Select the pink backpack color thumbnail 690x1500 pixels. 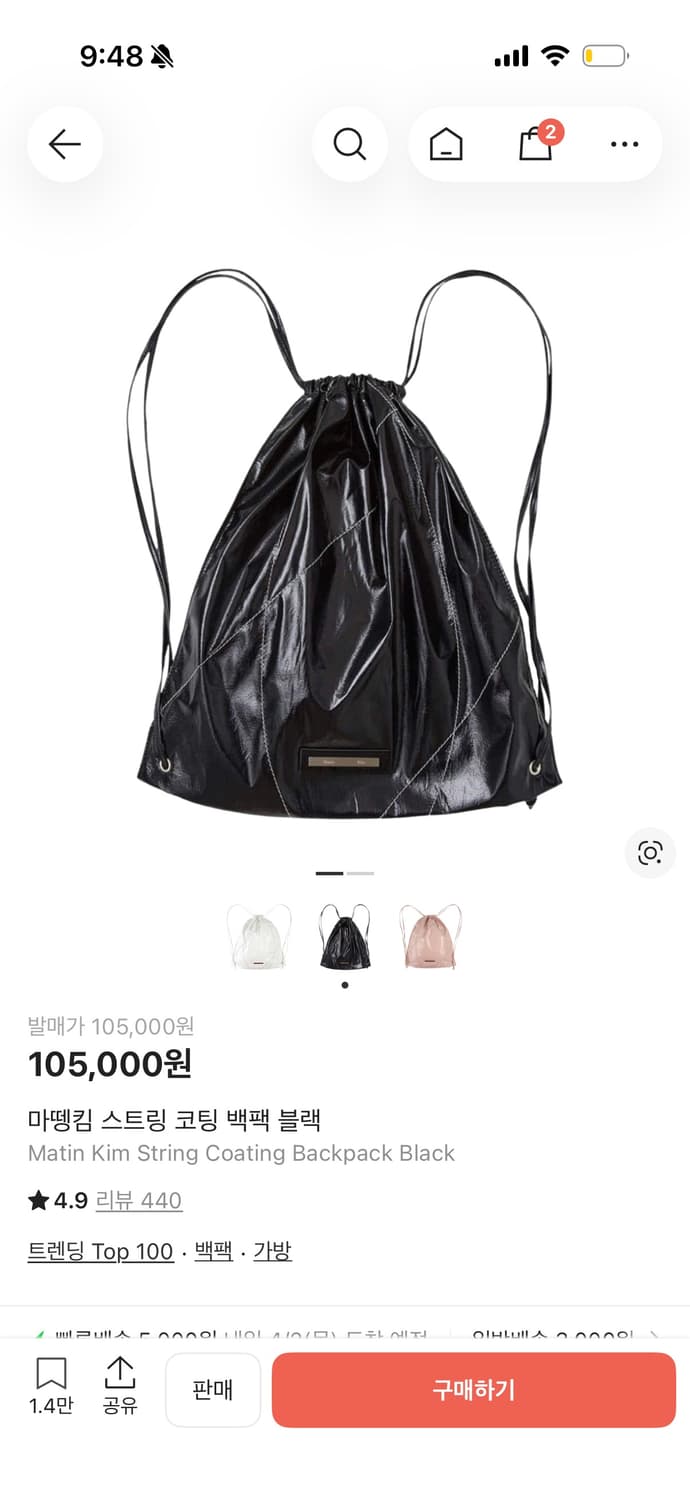pos(431,937)
